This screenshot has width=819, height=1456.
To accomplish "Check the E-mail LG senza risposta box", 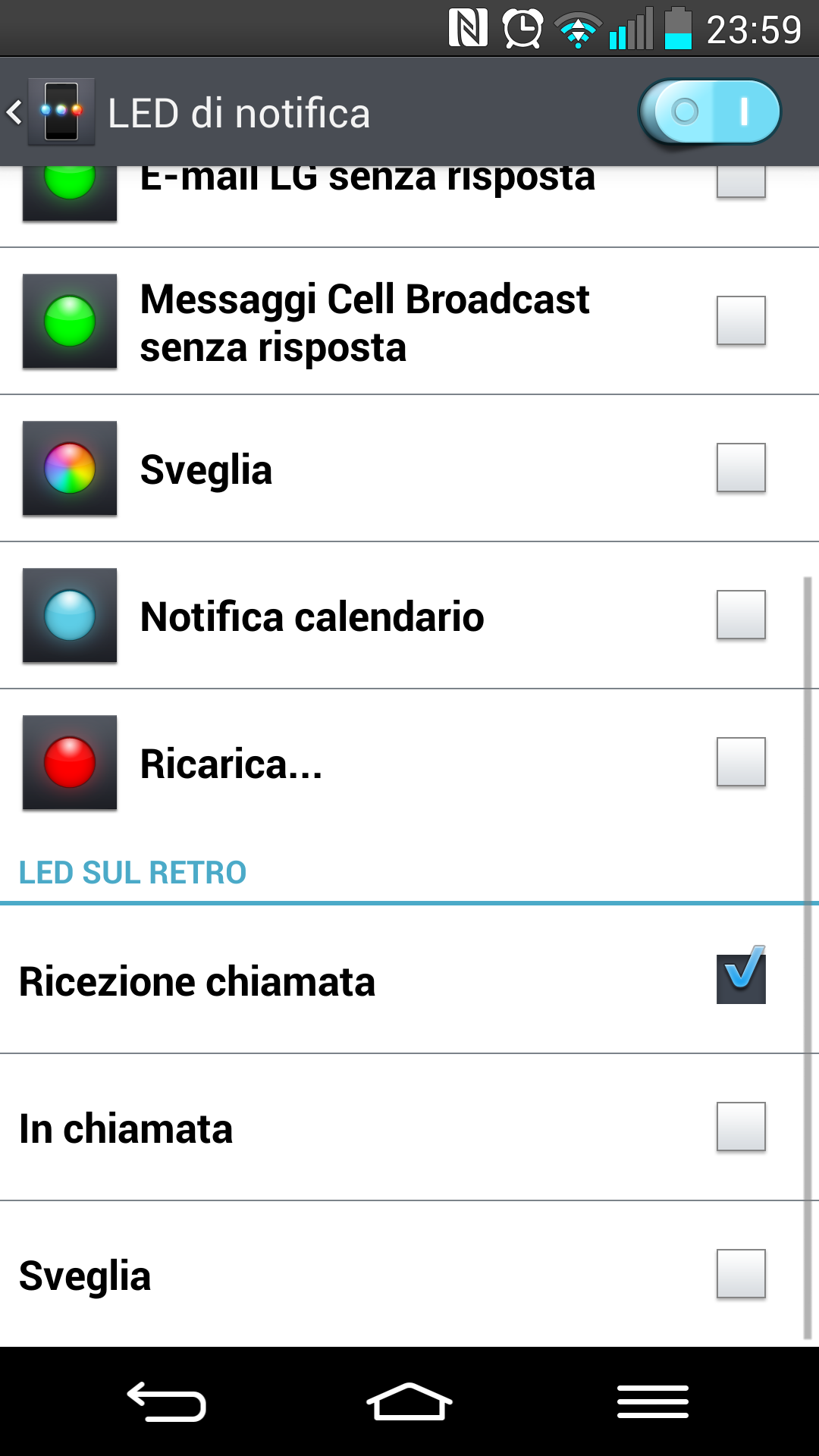I will click(x=741, y=182).
